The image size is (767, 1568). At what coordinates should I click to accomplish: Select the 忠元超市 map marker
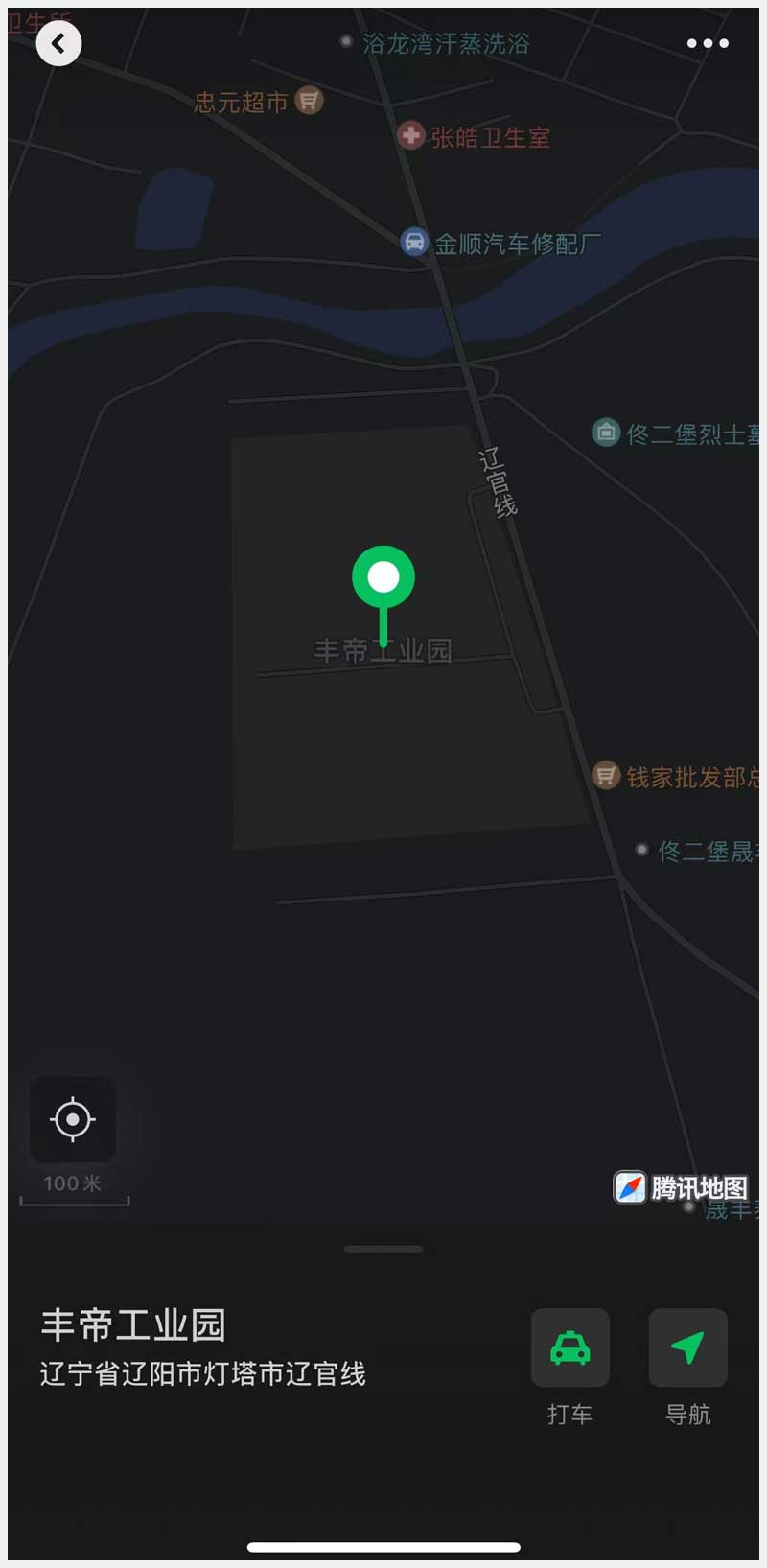tap(309, 101)
